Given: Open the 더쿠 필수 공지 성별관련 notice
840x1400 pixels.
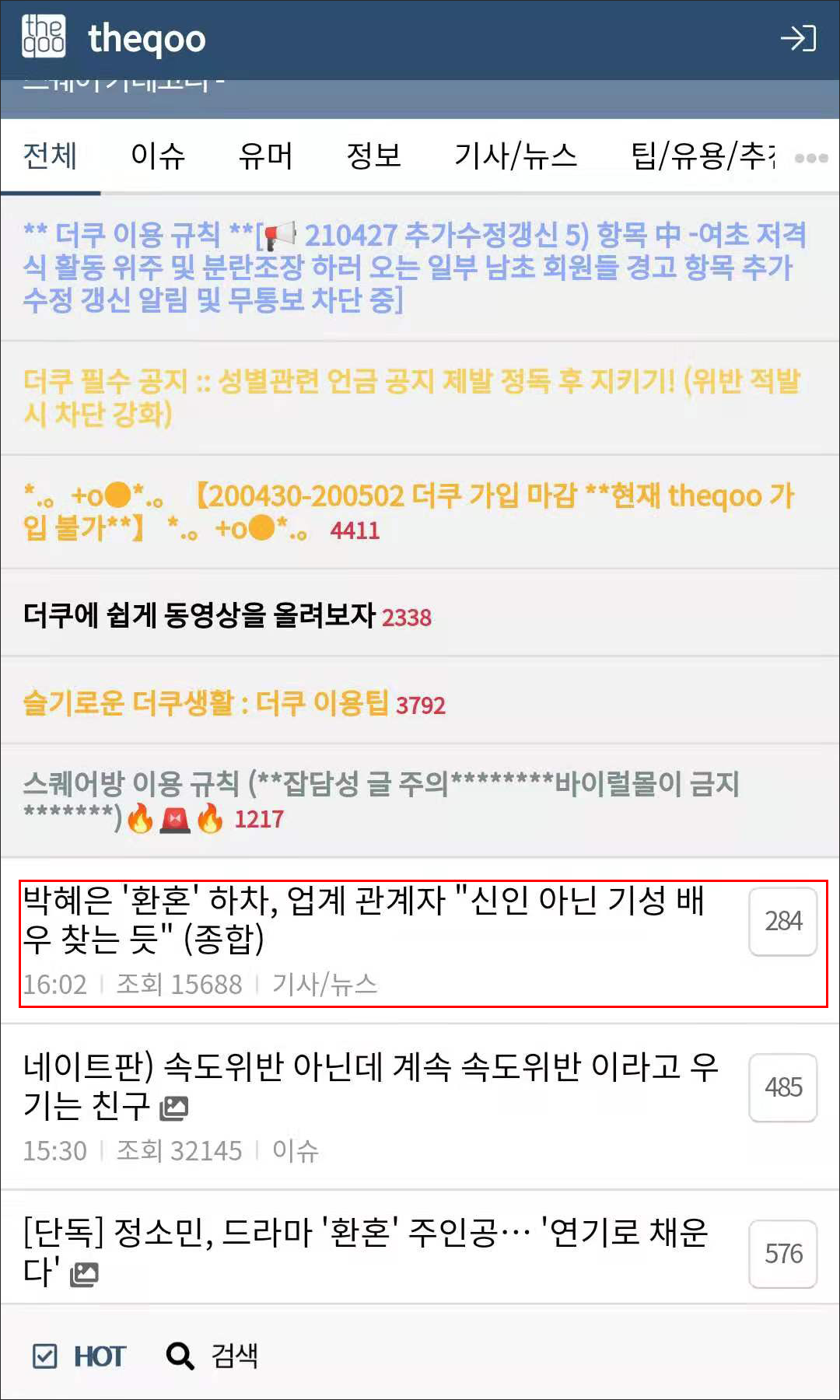Looking at the screenshot, I should tap(412, 397).
